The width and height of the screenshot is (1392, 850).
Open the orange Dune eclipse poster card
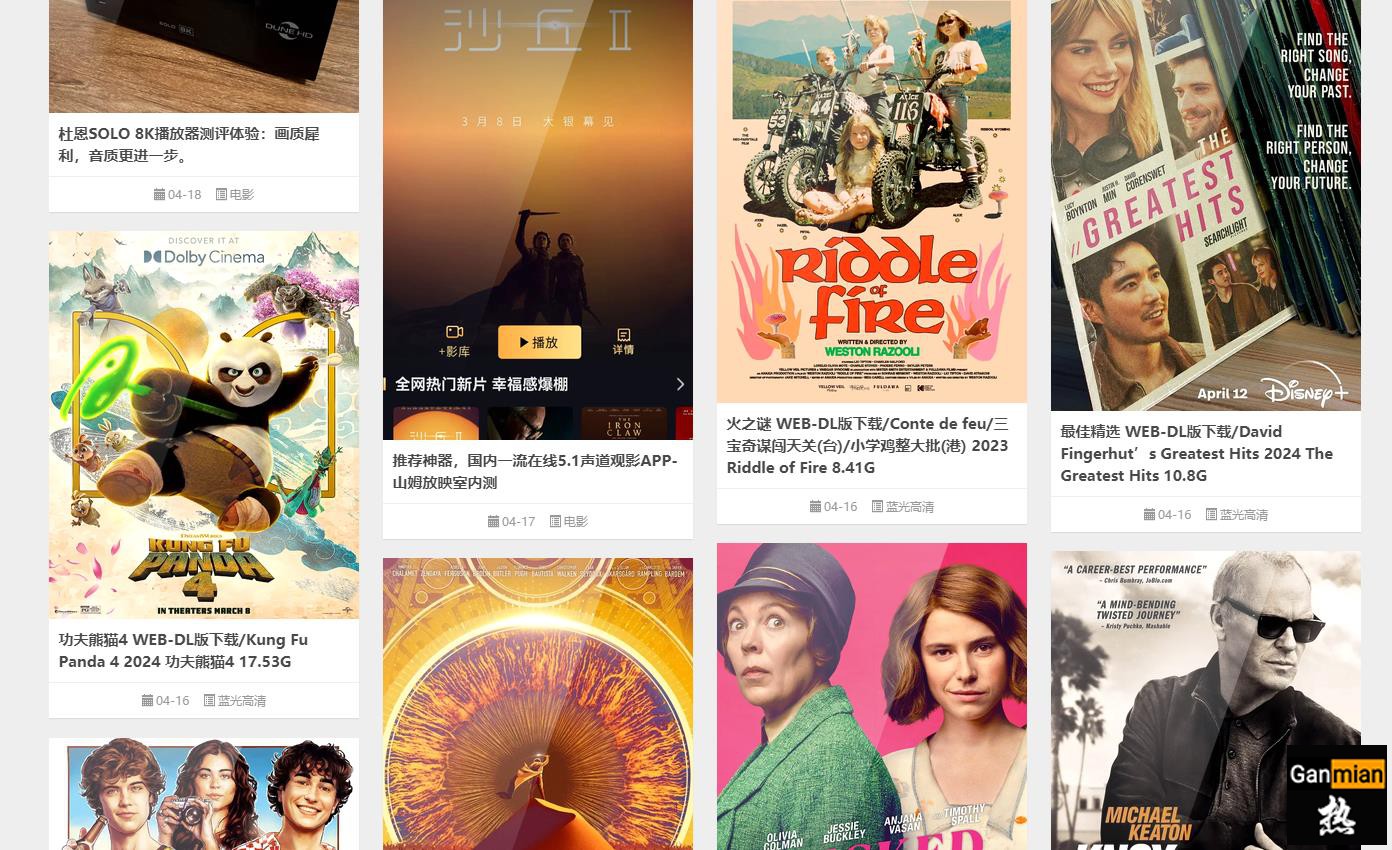tap(537, 703)
